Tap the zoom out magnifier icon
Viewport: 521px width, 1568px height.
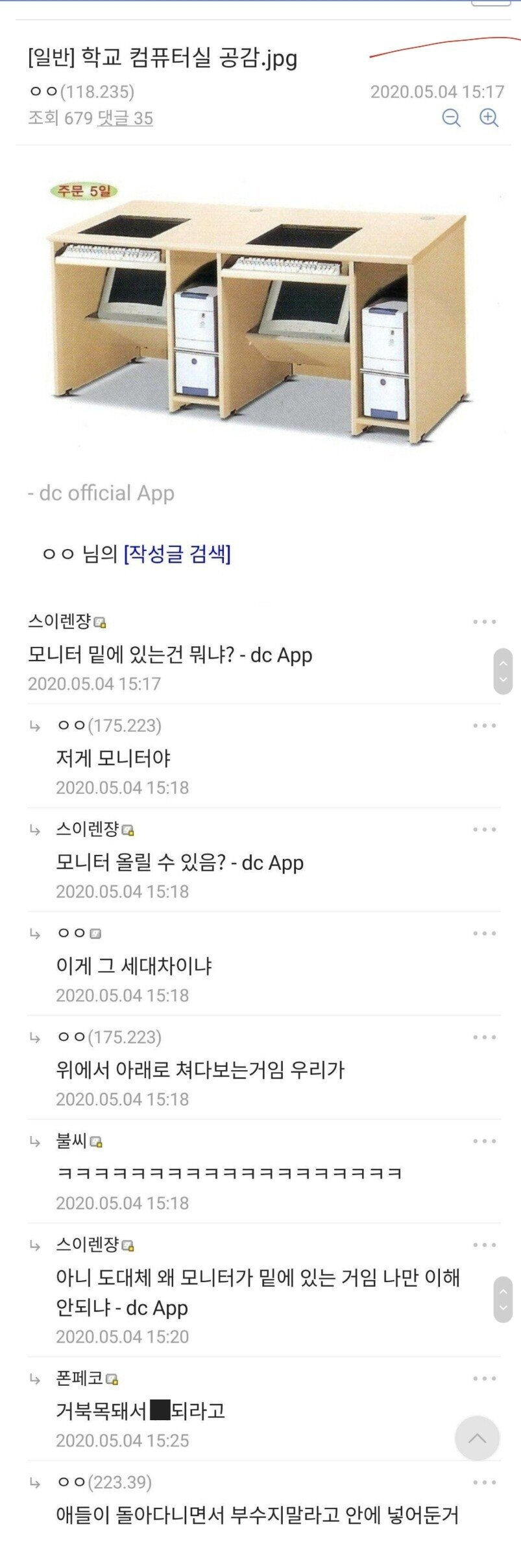pyautogui.click(x=451, y=117)
